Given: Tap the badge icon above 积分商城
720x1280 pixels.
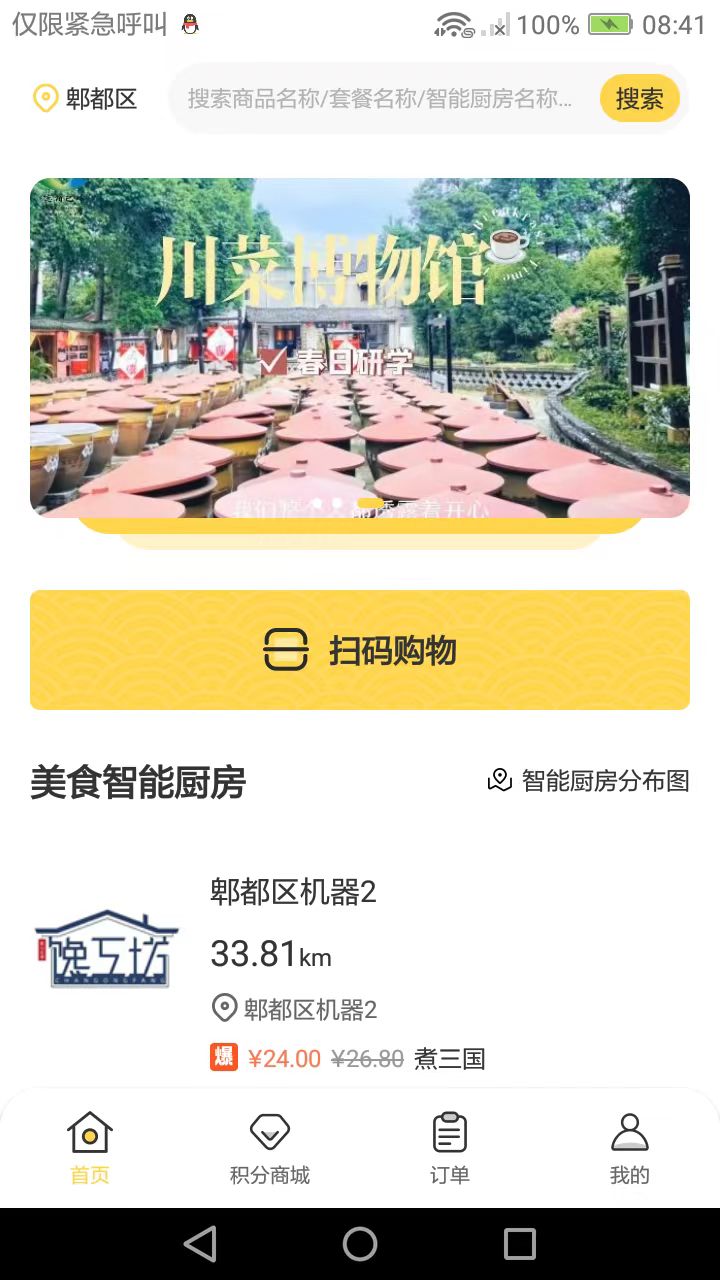Looking at the screenshot, I should 268,1134.
